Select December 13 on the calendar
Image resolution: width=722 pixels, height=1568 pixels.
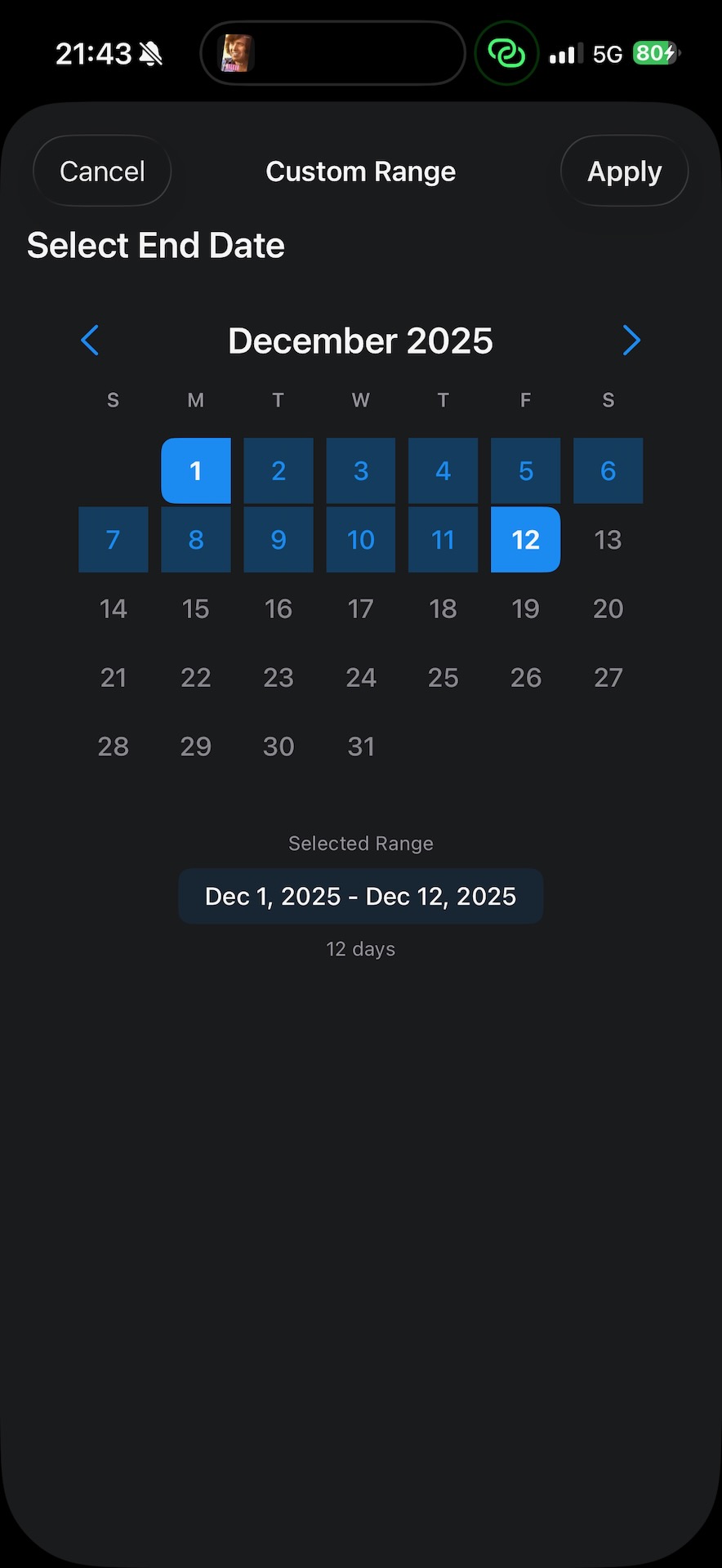point(608,540)
